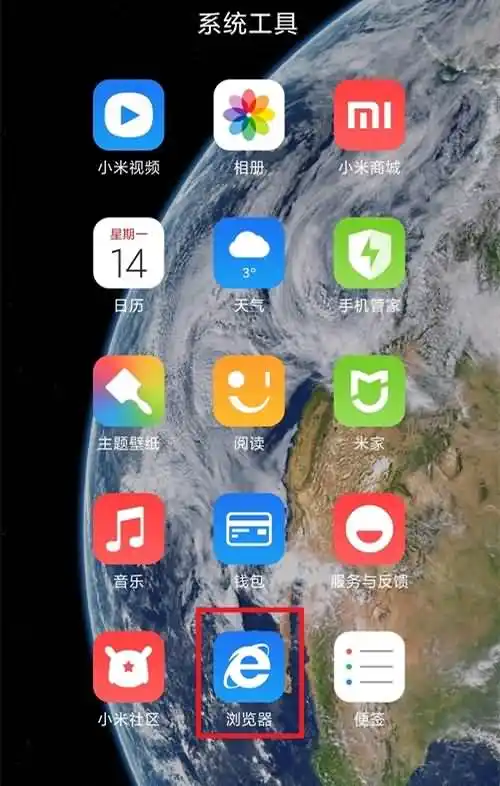The width and height of the screenshot is (500, 786).
Task: Open the 小米视频 app
Action: click(128, 115)
